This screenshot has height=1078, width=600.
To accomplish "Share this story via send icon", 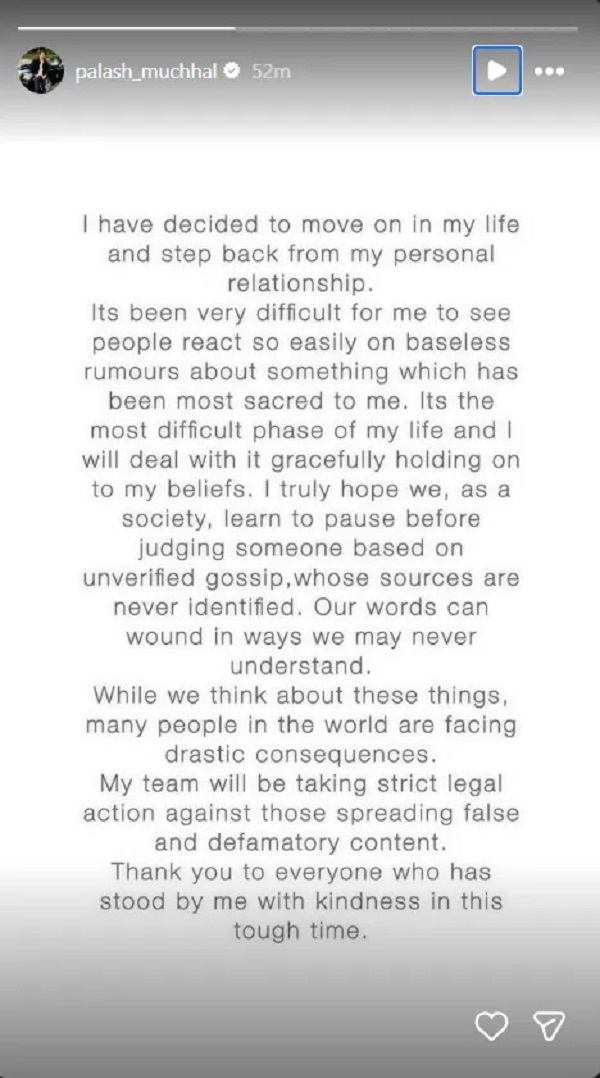I will click(549, 1025).
